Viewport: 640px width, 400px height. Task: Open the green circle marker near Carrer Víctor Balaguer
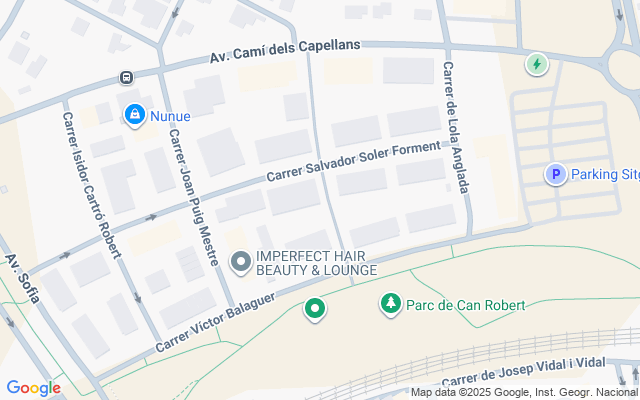(x=316, y=310)
